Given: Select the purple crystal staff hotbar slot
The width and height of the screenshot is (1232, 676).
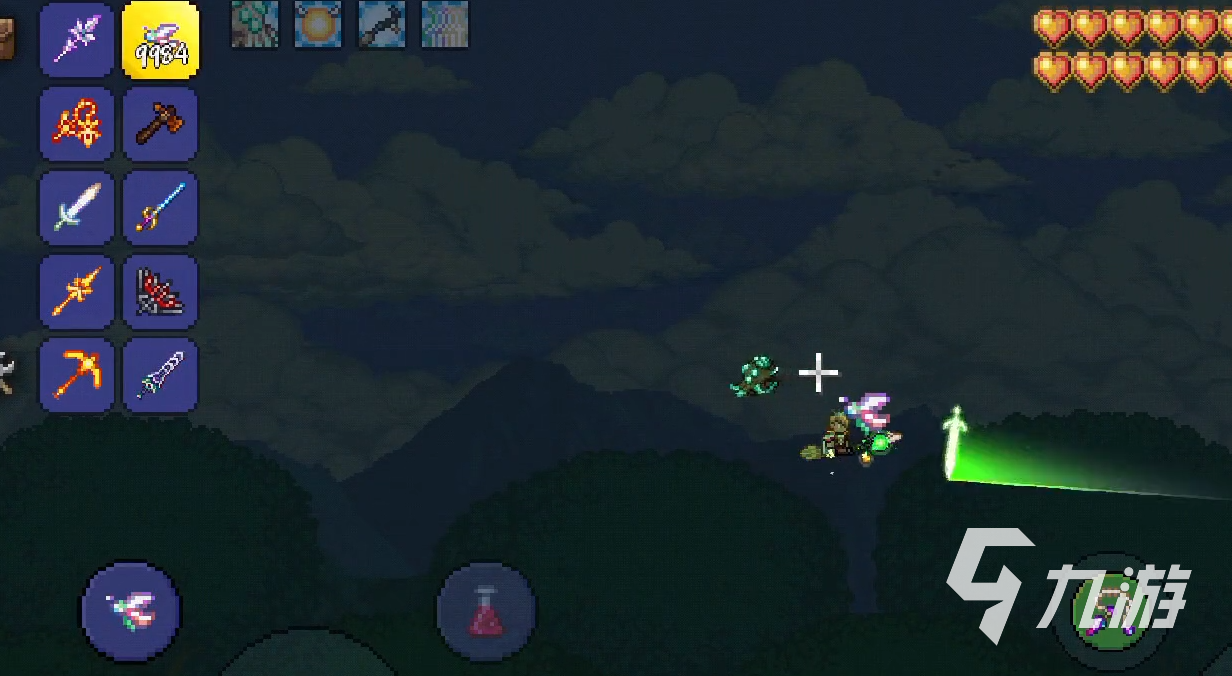Looking at the screenshot, I should 77,40.
